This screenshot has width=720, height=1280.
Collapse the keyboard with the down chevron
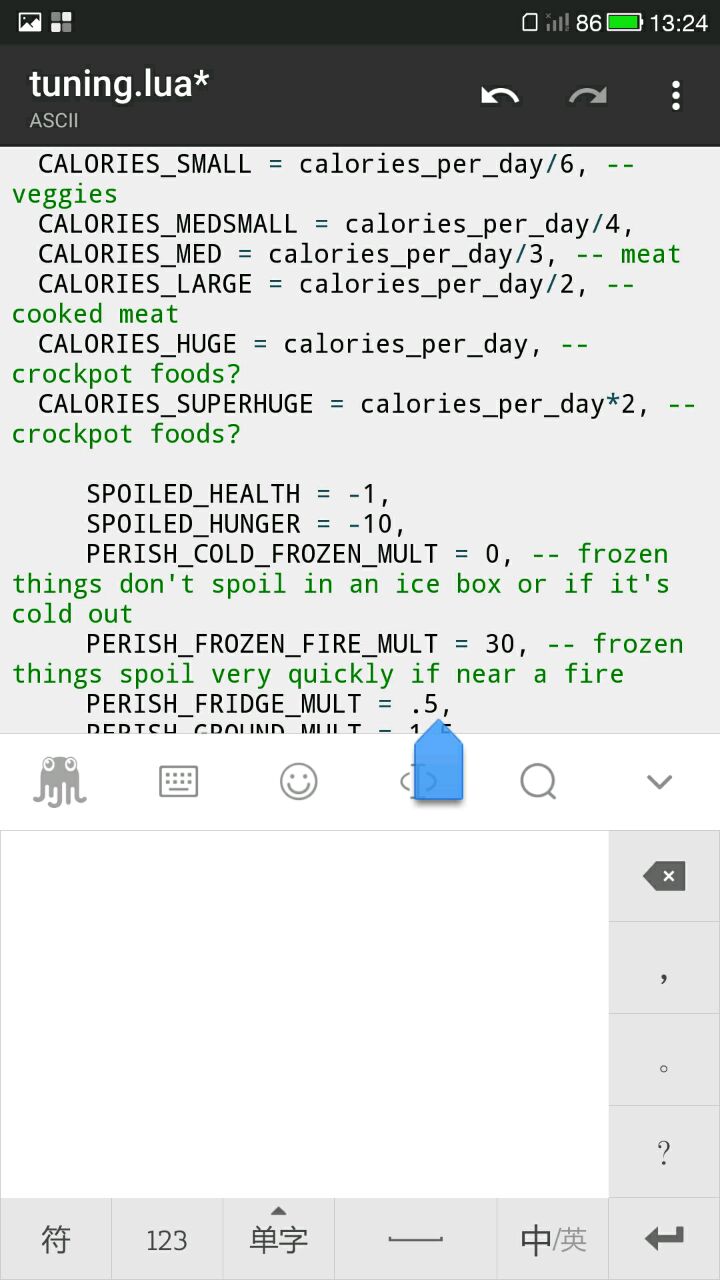click(659, 781)
